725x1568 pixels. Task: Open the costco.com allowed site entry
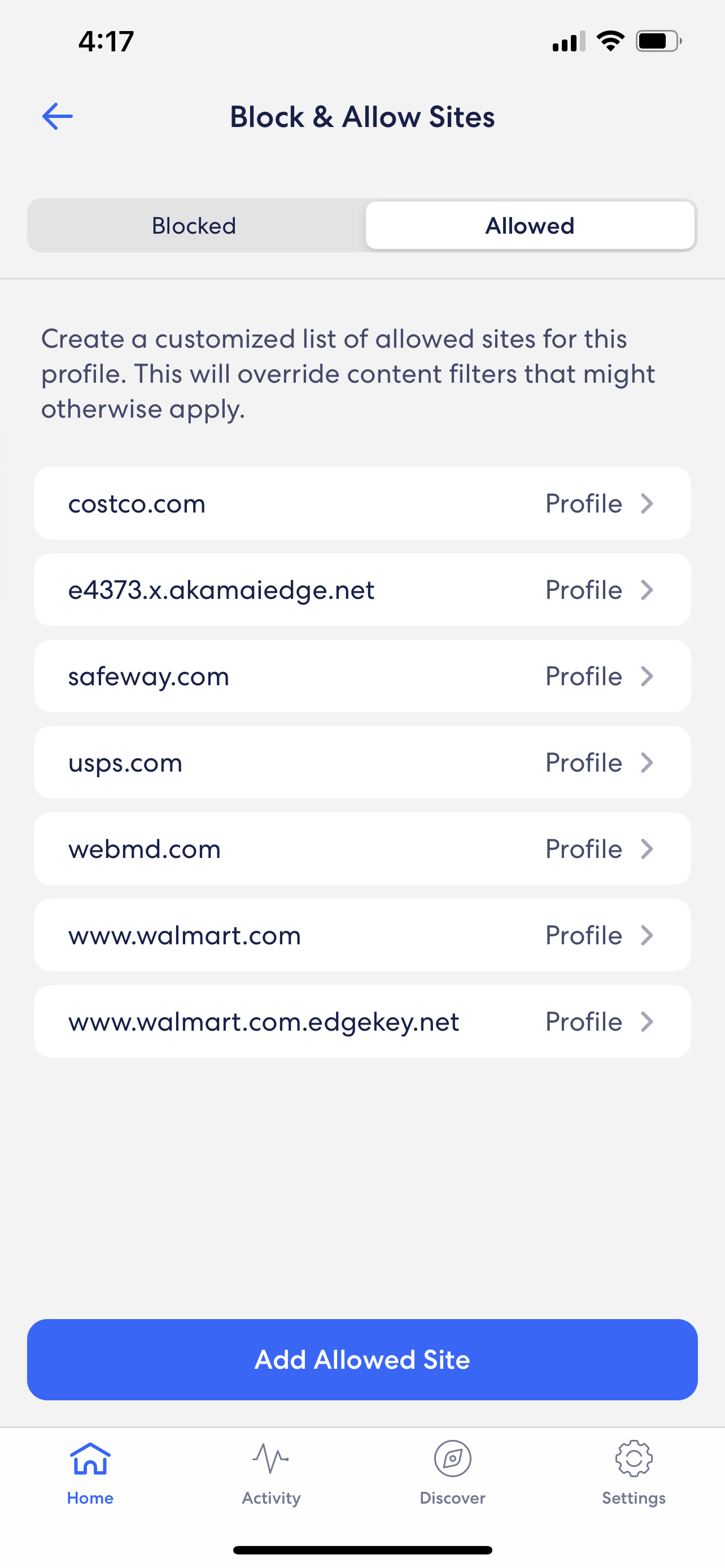point(362,503)
